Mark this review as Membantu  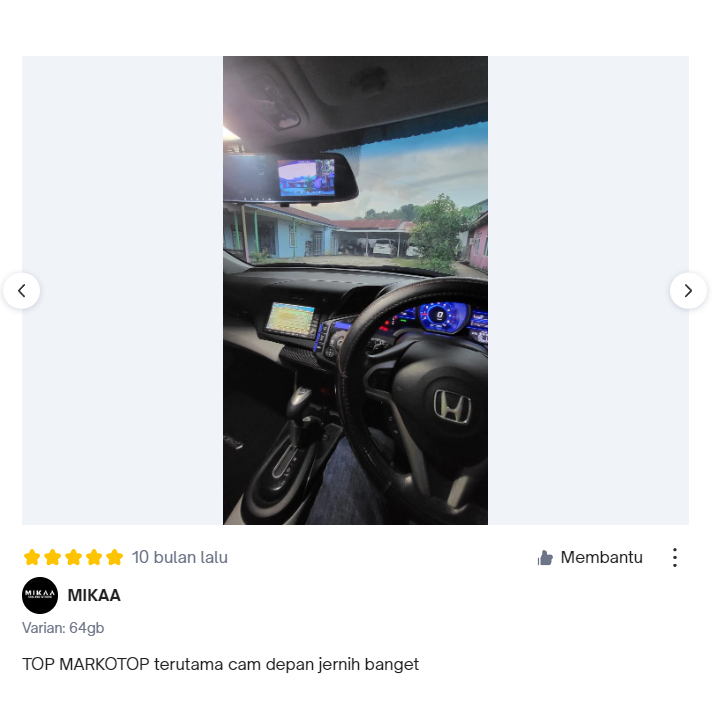click(x=590, y=558)
